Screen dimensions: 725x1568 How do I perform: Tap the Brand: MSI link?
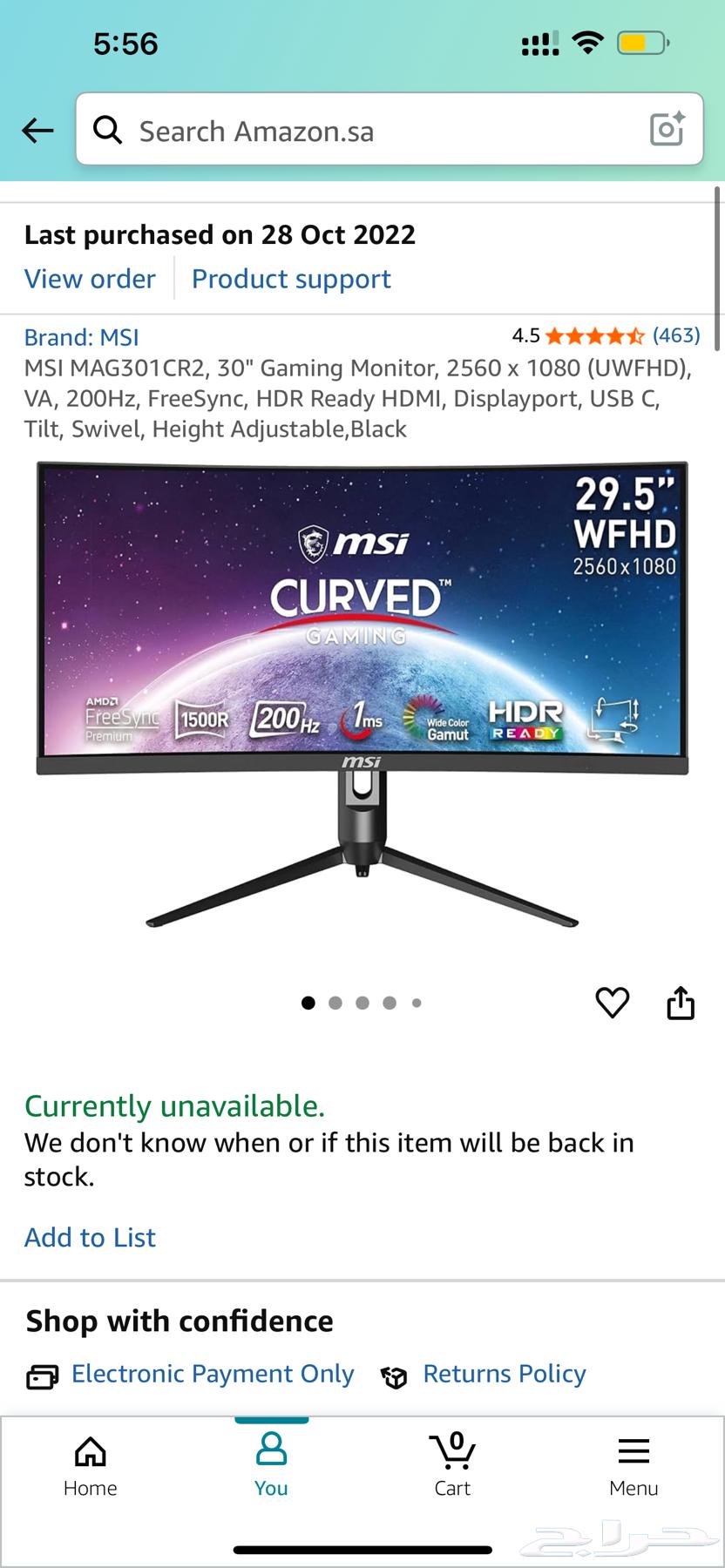click(81, 337)
